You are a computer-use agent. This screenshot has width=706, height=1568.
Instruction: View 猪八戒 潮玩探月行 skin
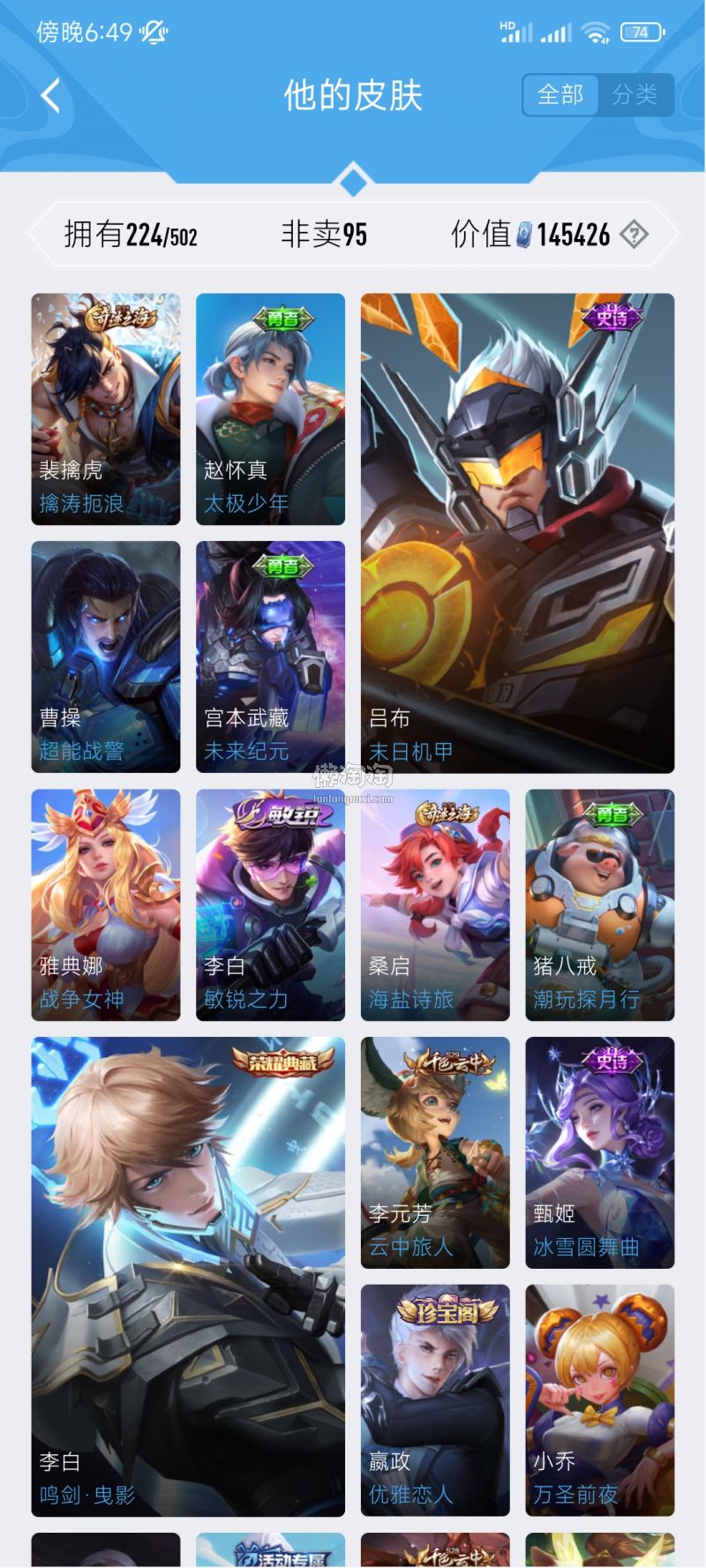pyautogui.click(x=599, y=904)
